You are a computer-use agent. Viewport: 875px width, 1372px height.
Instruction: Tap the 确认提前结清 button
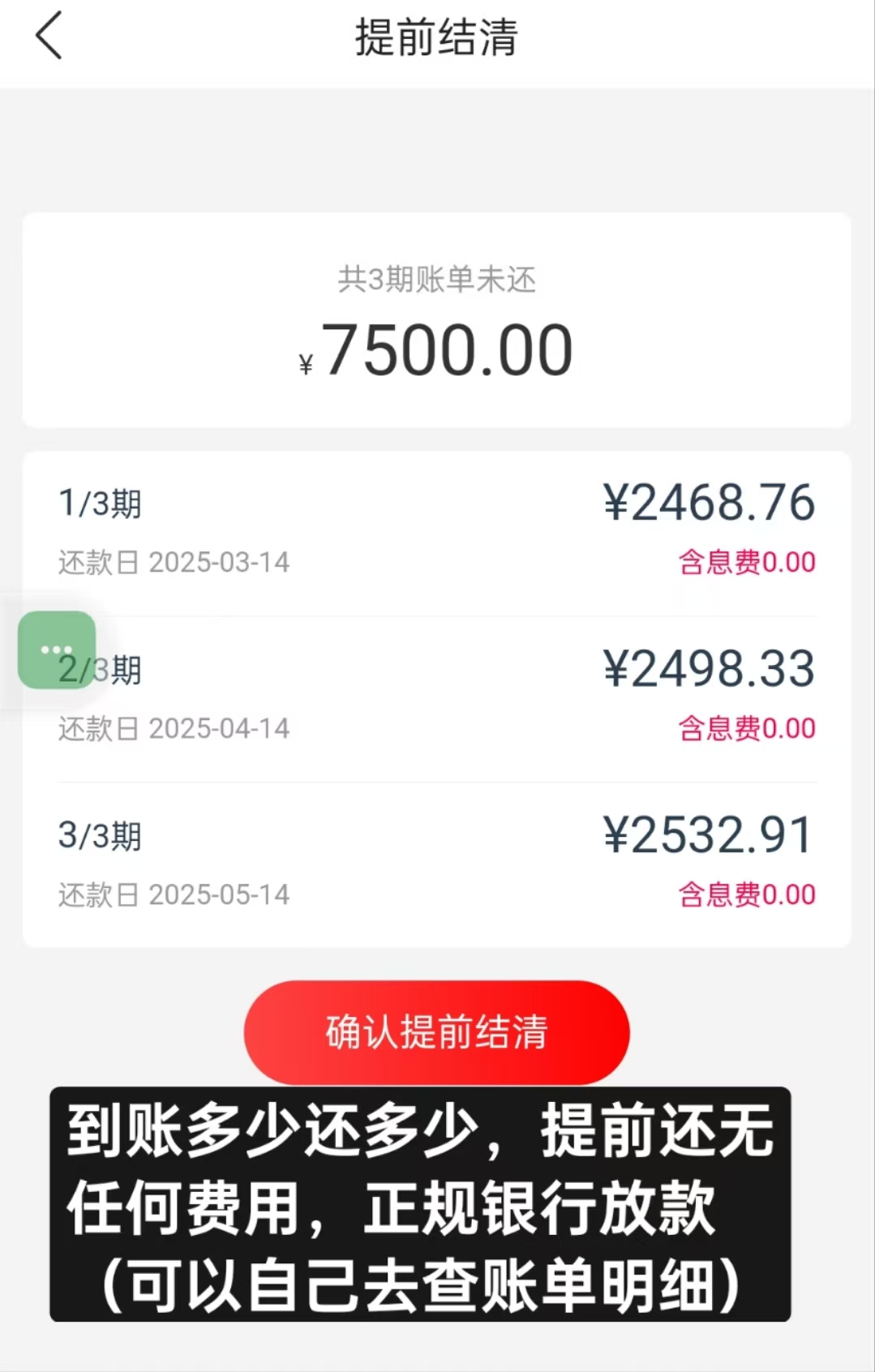(x=436, y=1031)
